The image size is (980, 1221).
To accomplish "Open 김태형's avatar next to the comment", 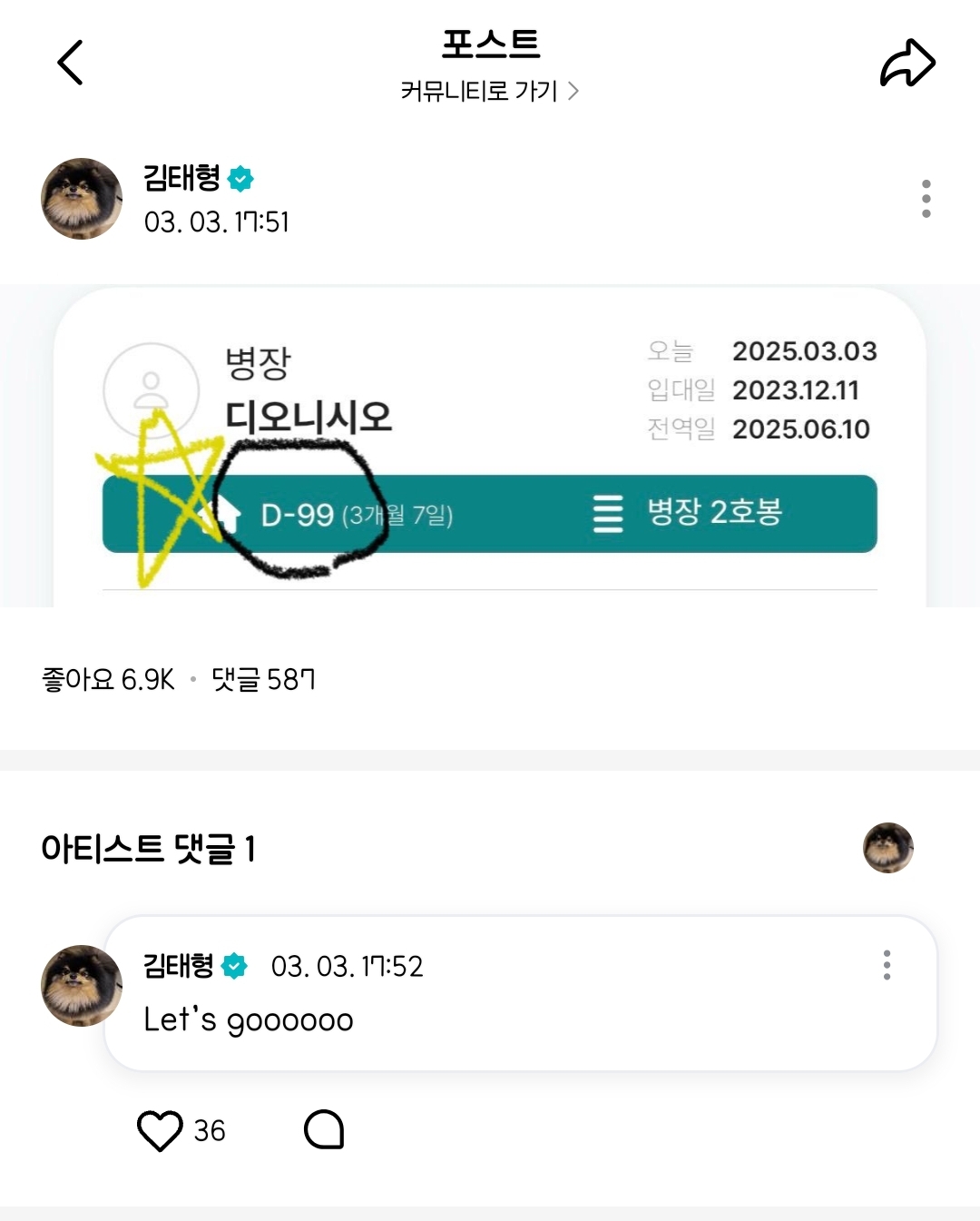I will click(82, 986).
